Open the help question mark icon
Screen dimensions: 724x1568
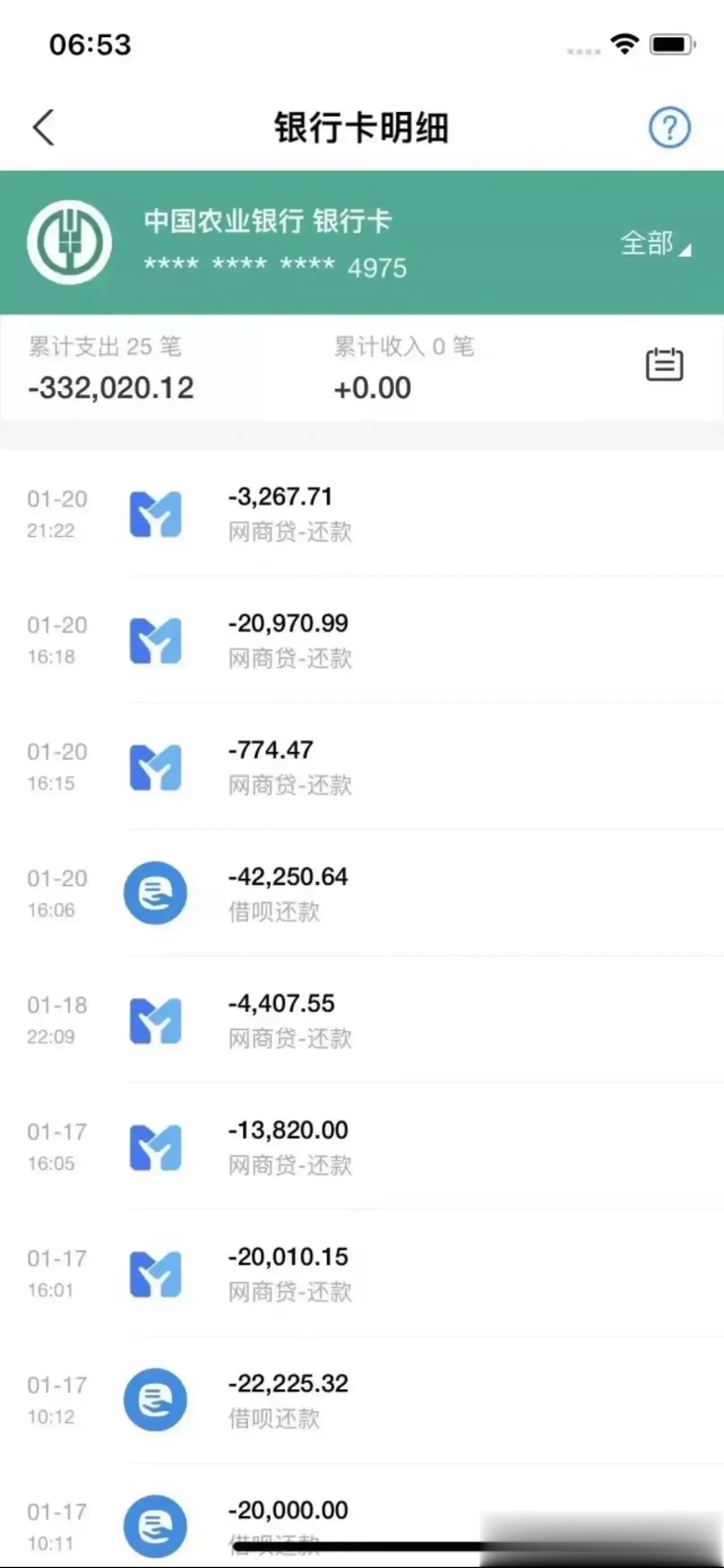click(669, 127)
